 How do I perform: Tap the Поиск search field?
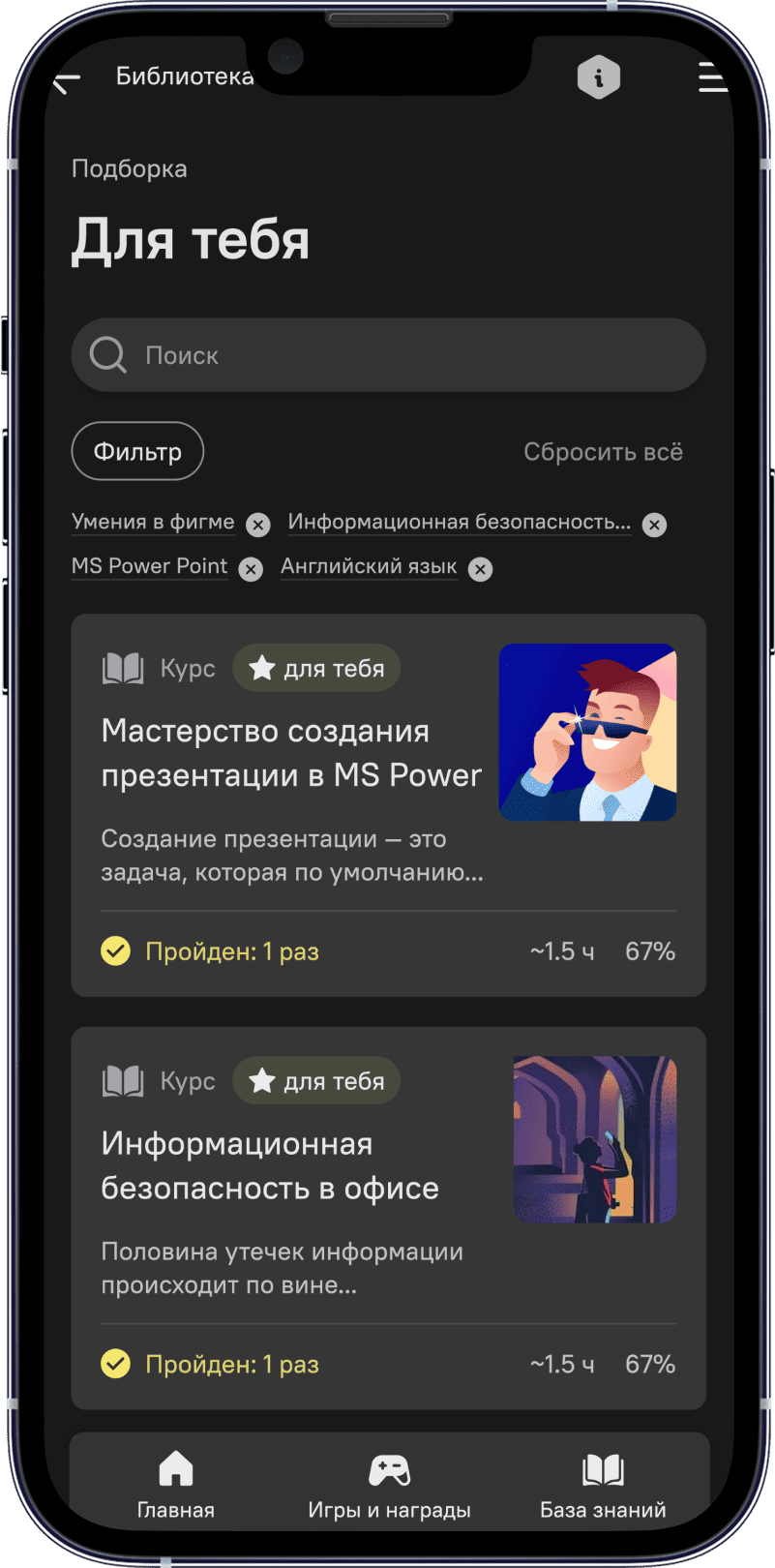388,355
